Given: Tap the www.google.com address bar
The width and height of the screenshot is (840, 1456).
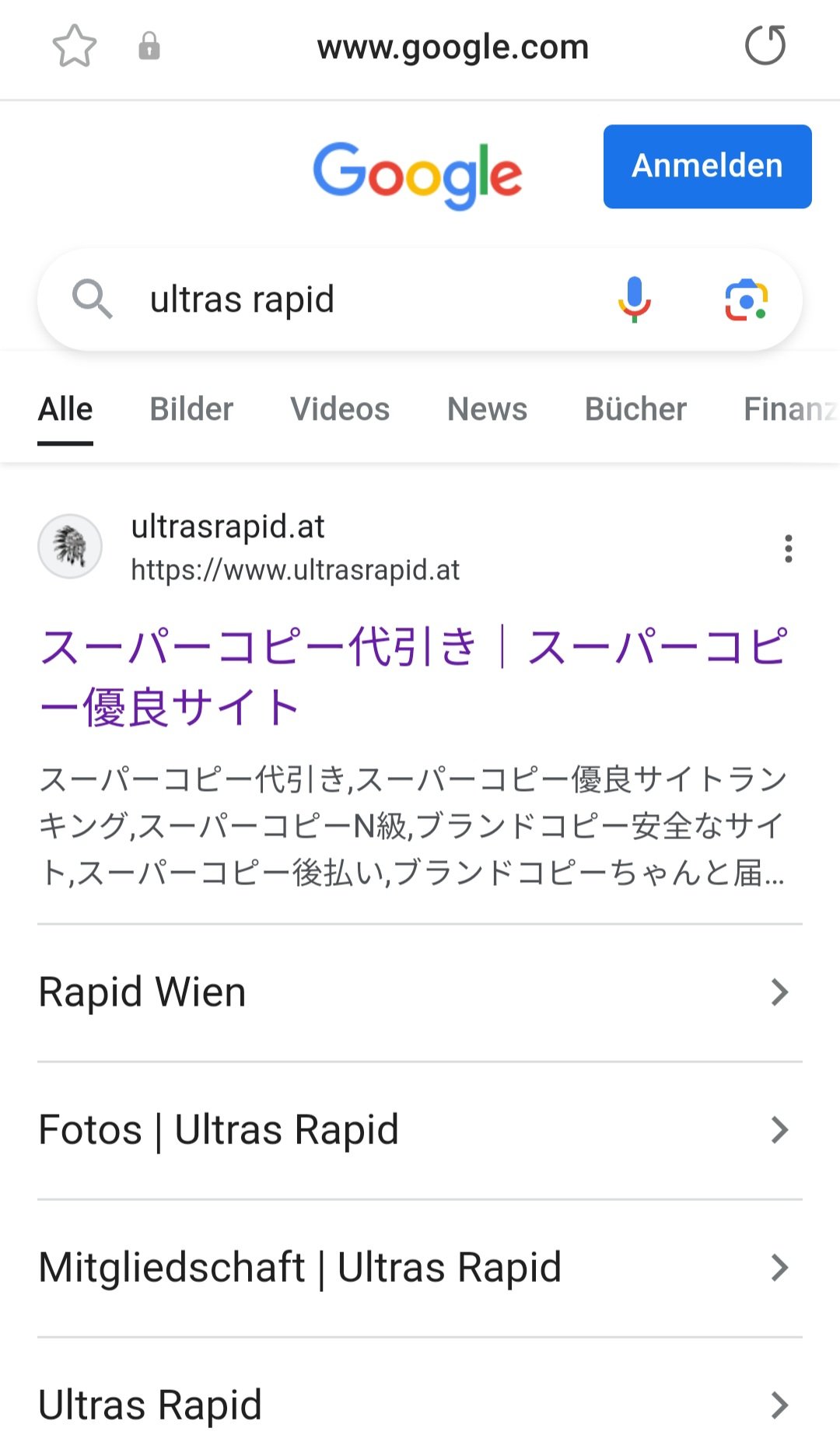Looking at the screenshot, I should pyautogui.click(x=453, y=47).
